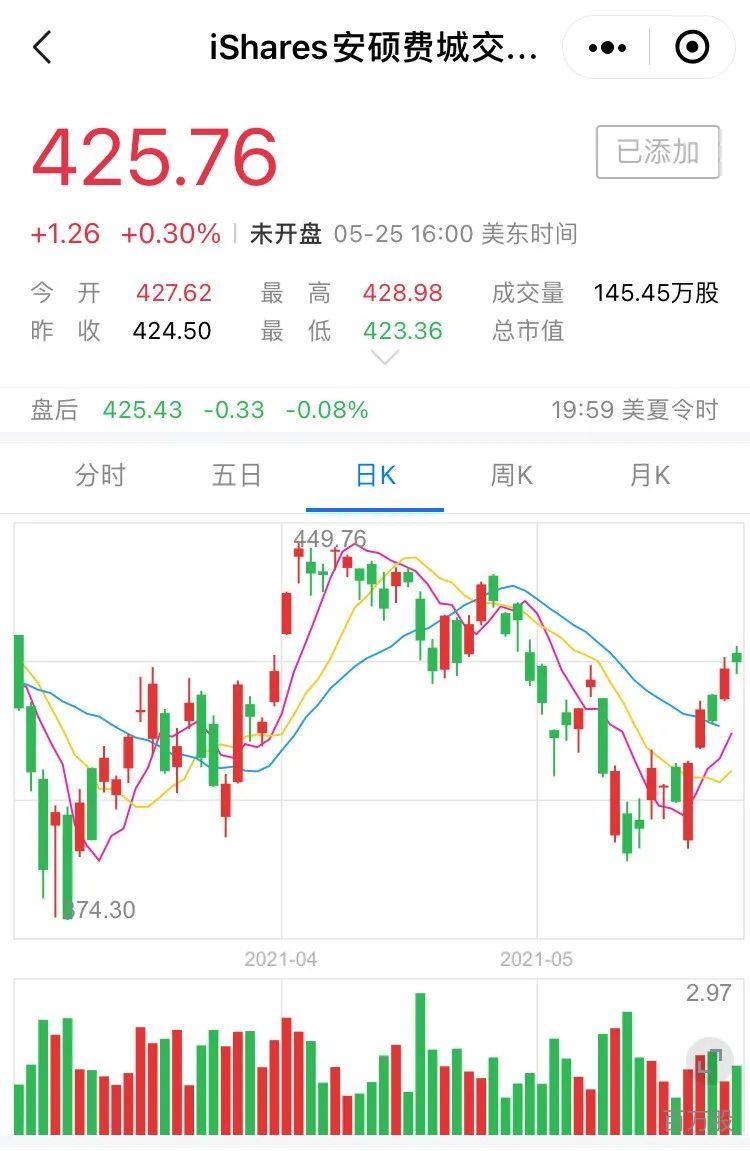Open landscape fullscreen chart icon
750x1151 pixels.
point(709,1061)
